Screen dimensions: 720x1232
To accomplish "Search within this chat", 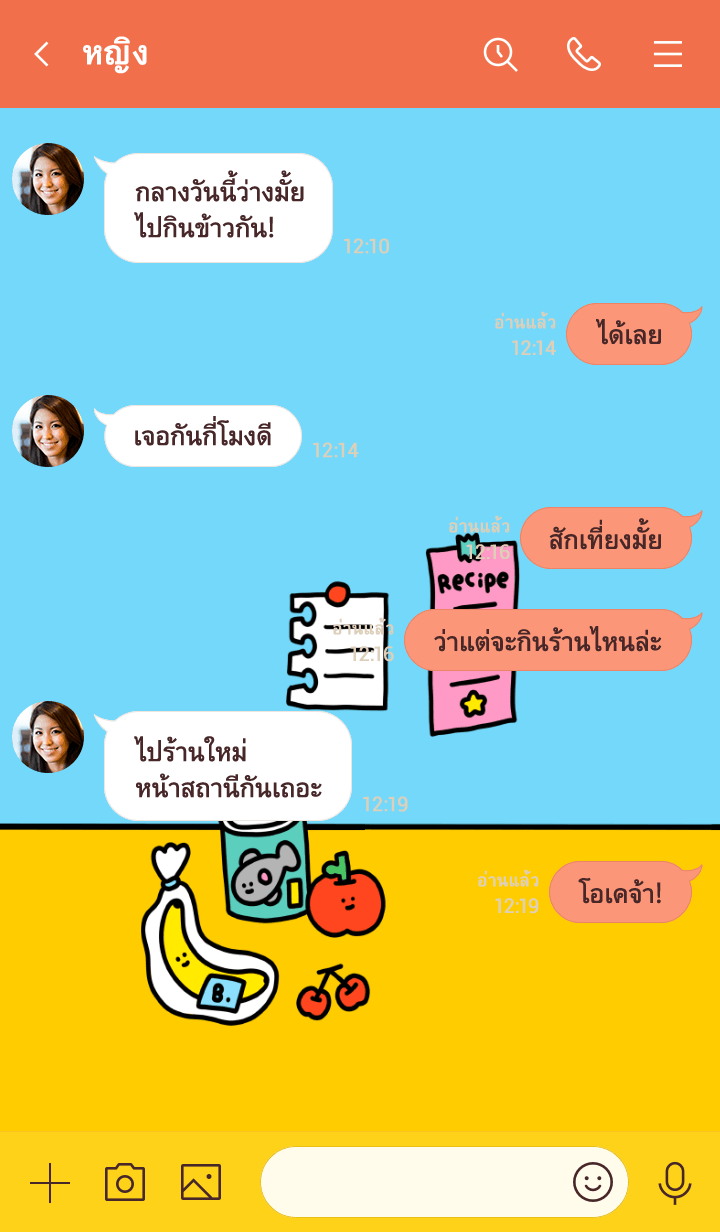I will click(x=500, y=54).
